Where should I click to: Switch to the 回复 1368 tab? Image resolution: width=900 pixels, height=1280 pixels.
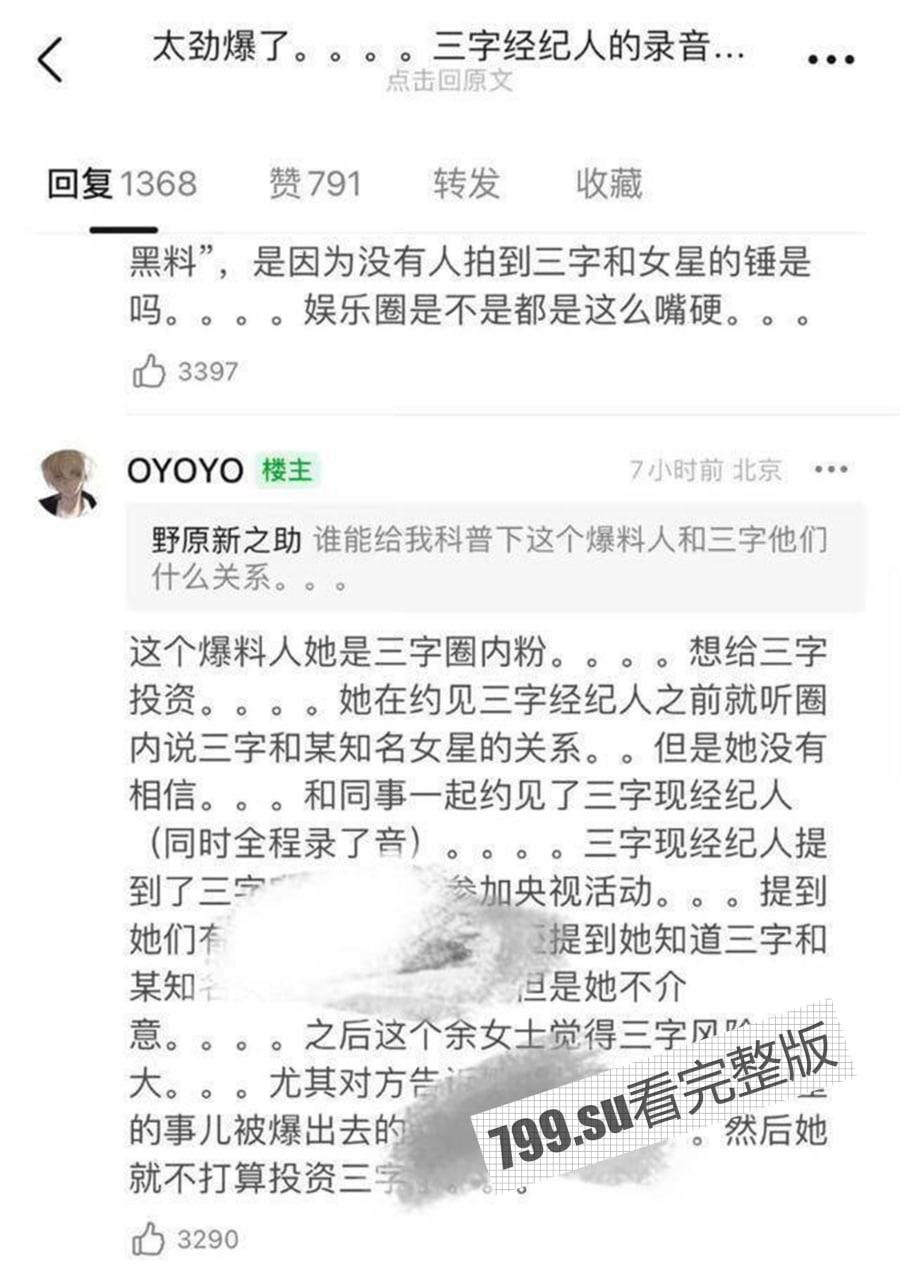click(x=122, y=185)
